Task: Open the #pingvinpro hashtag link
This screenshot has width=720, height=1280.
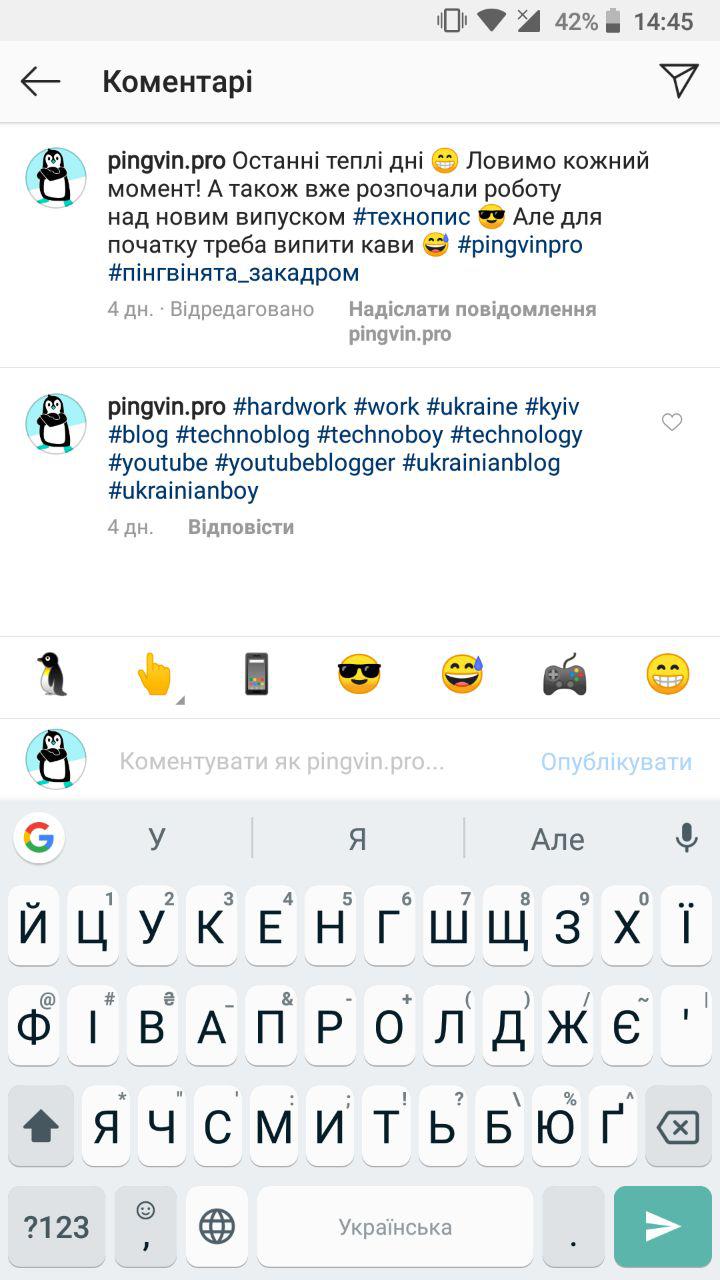Action: [x=520, y=245]
